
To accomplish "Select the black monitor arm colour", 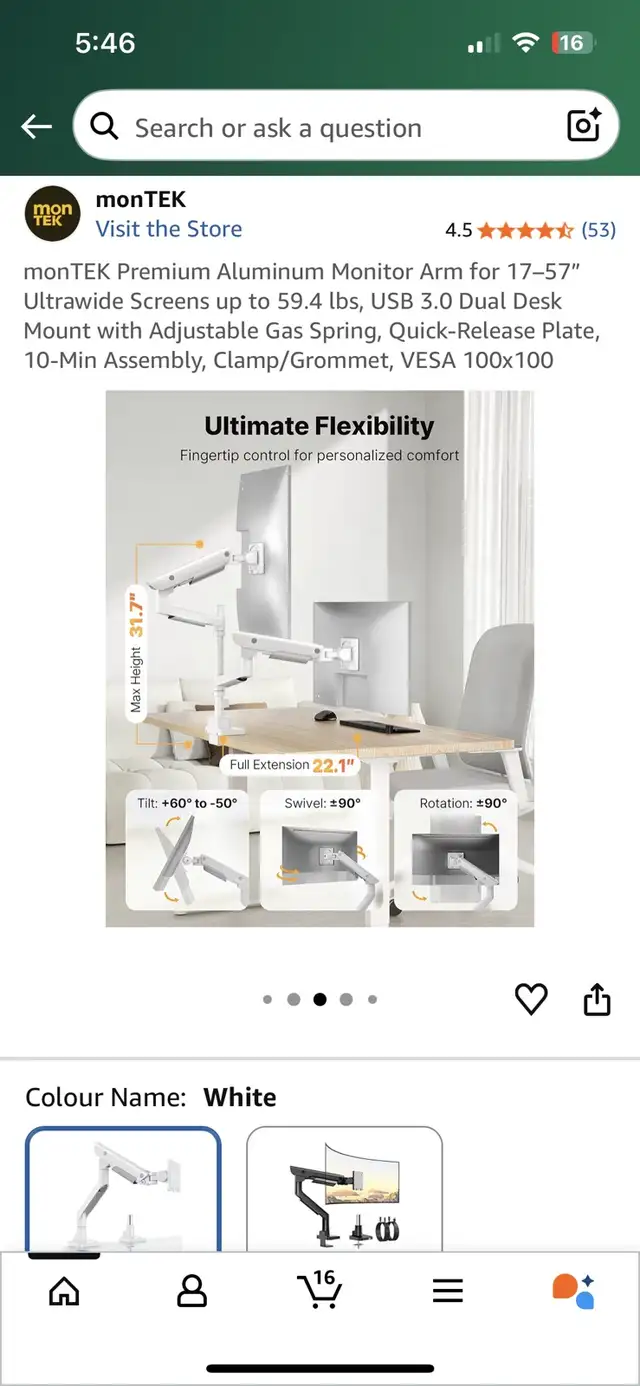I will pos(344,1190).
